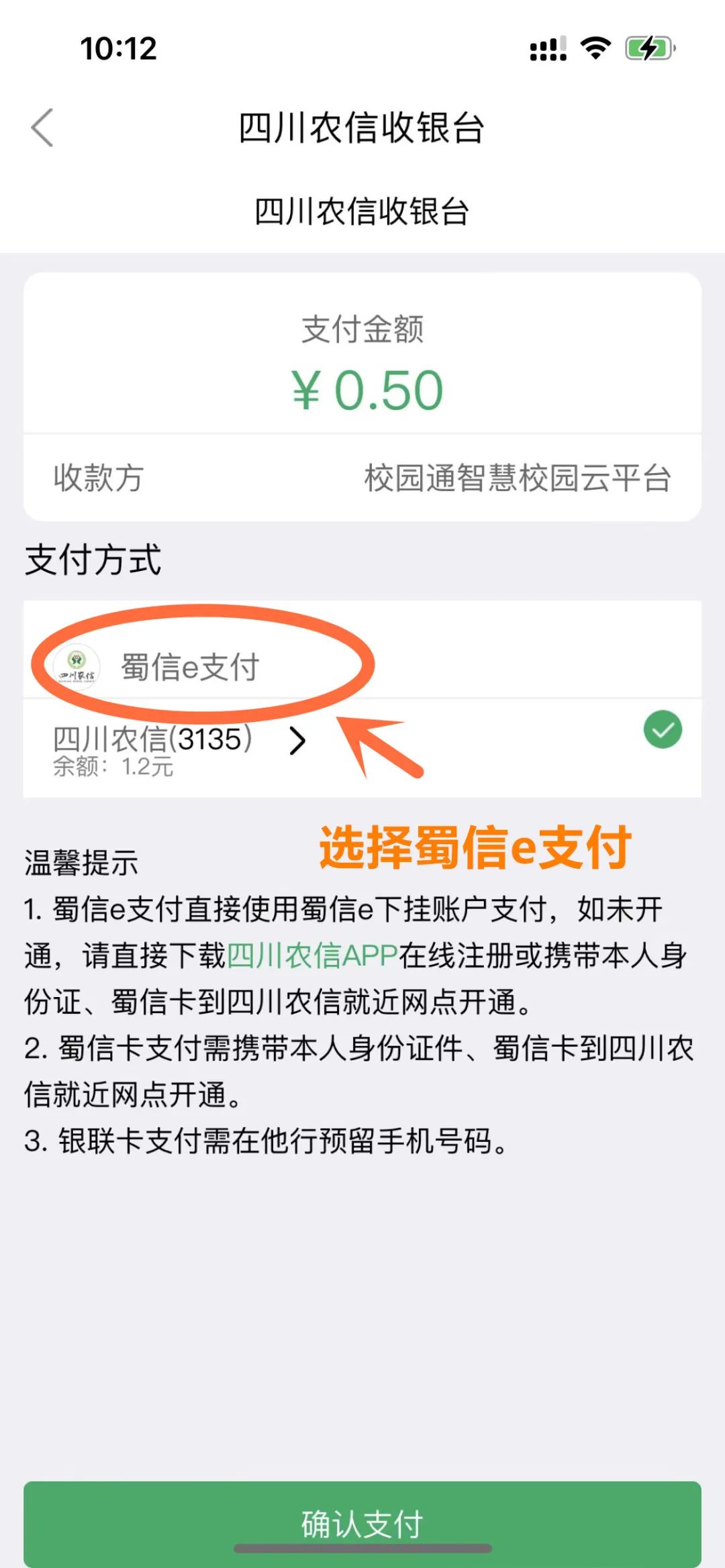Open the 四川农信APP download link
This screenshot has height=1568, width=725.
coord(312,955)
